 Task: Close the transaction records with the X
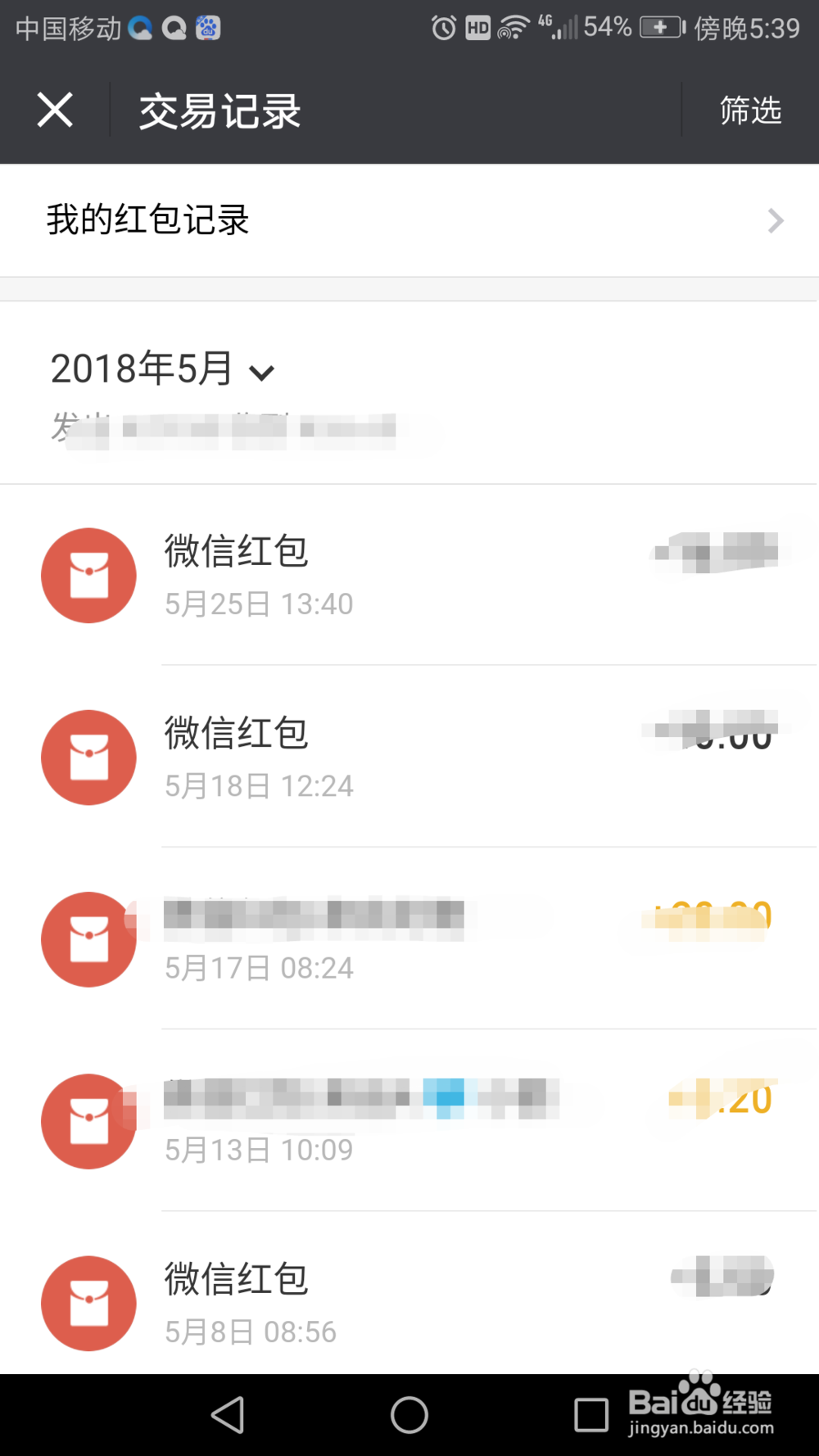pos(54,110)
